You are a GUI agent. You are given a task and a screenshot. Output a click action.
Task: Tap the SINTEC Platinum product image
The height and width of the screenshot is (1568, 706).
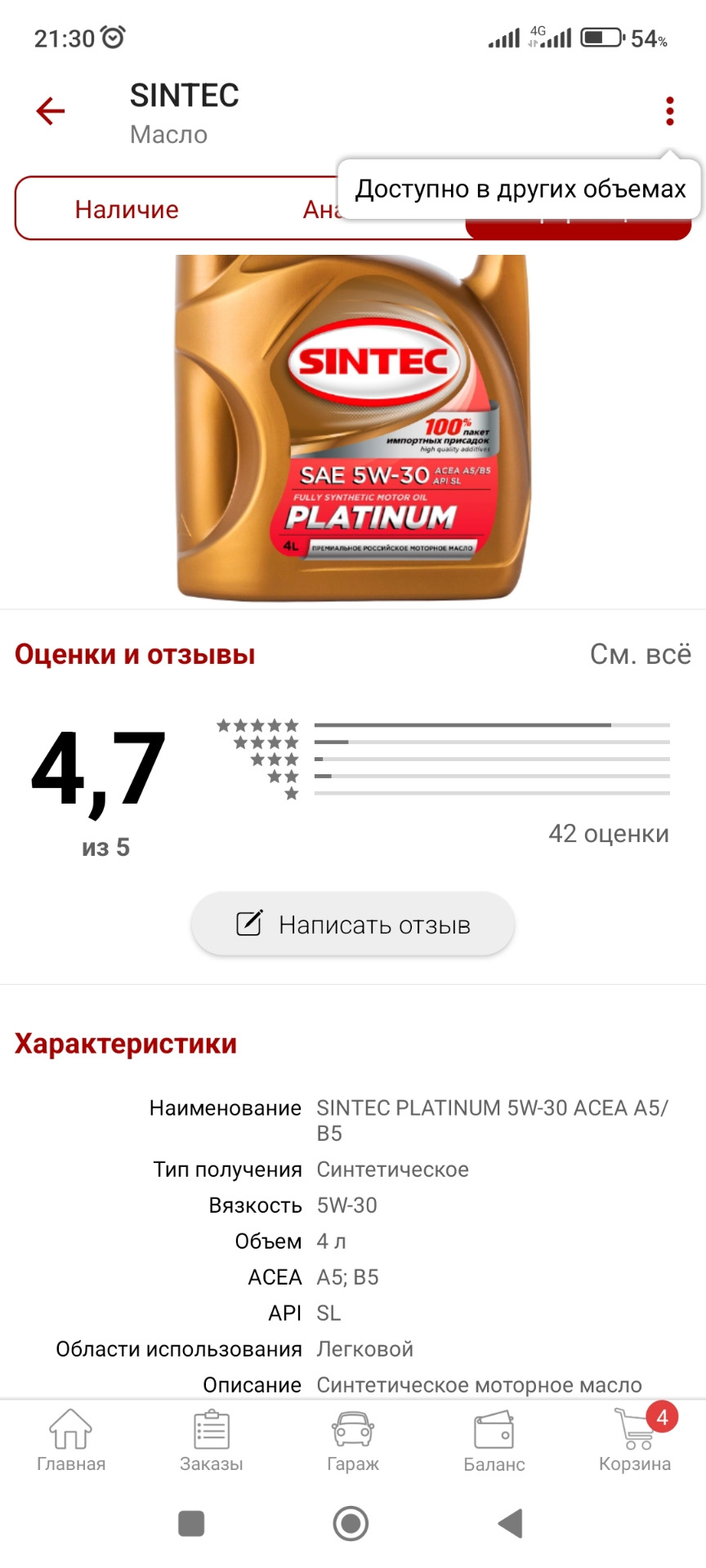(x=353, y=425)
